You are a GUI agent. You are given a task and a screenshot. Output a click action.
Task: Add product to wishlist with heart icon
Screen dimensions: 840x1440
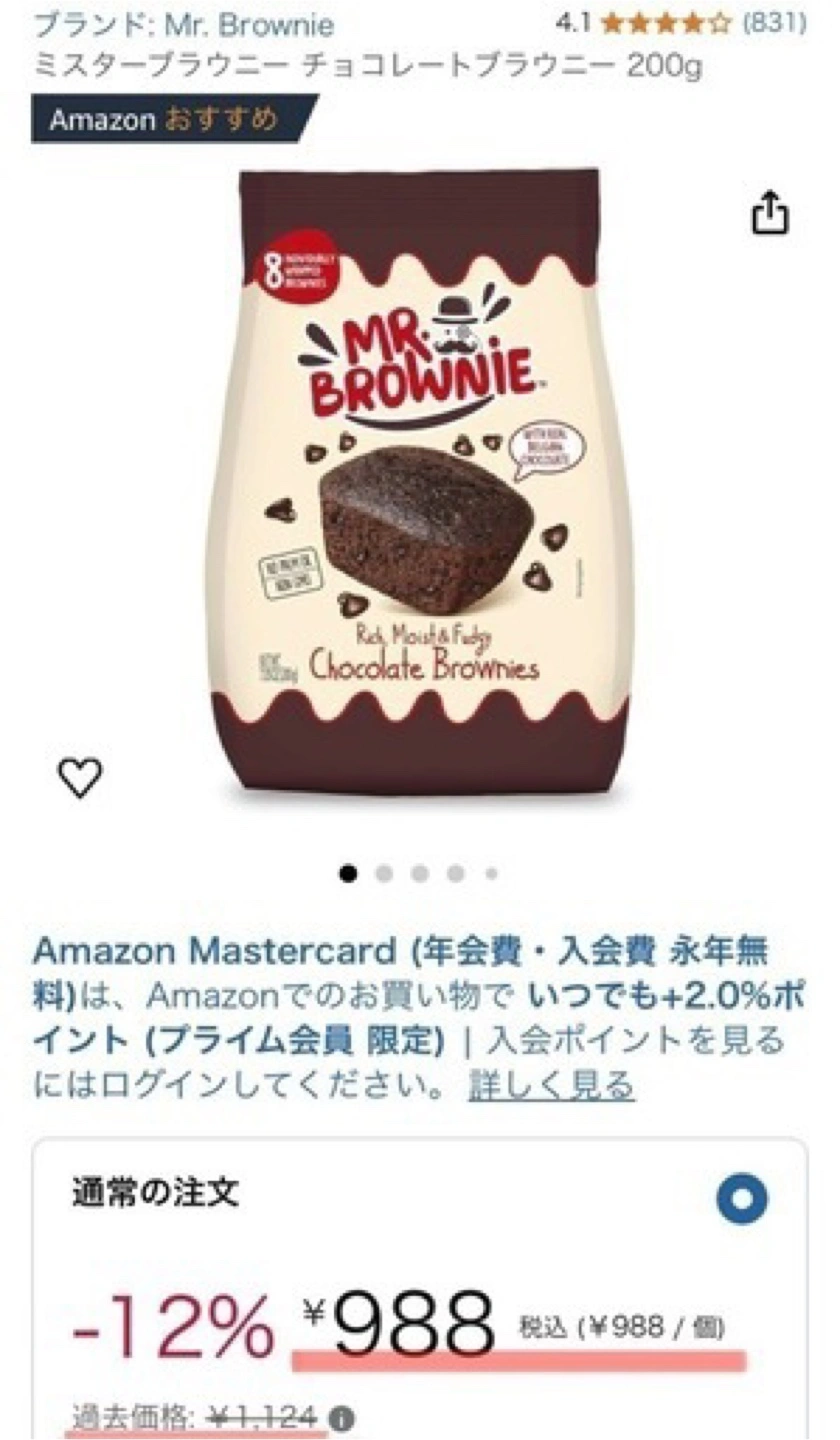(80, 778)
